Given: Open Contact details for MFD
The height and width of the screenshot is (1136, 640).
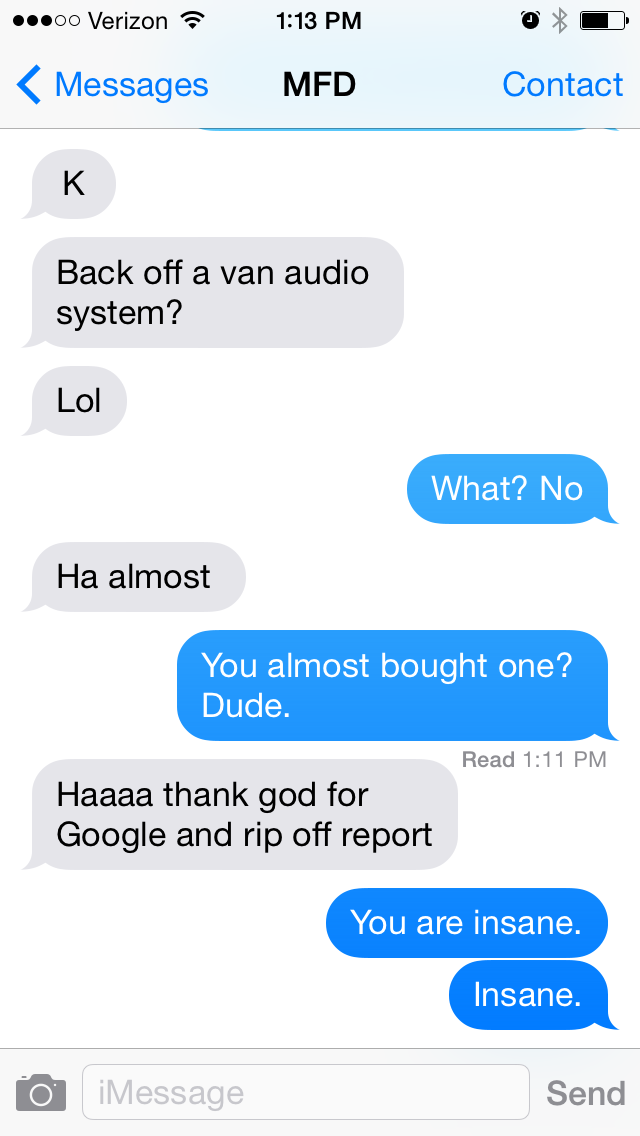Looking at the screenshot, I should (x=562, y=85).
